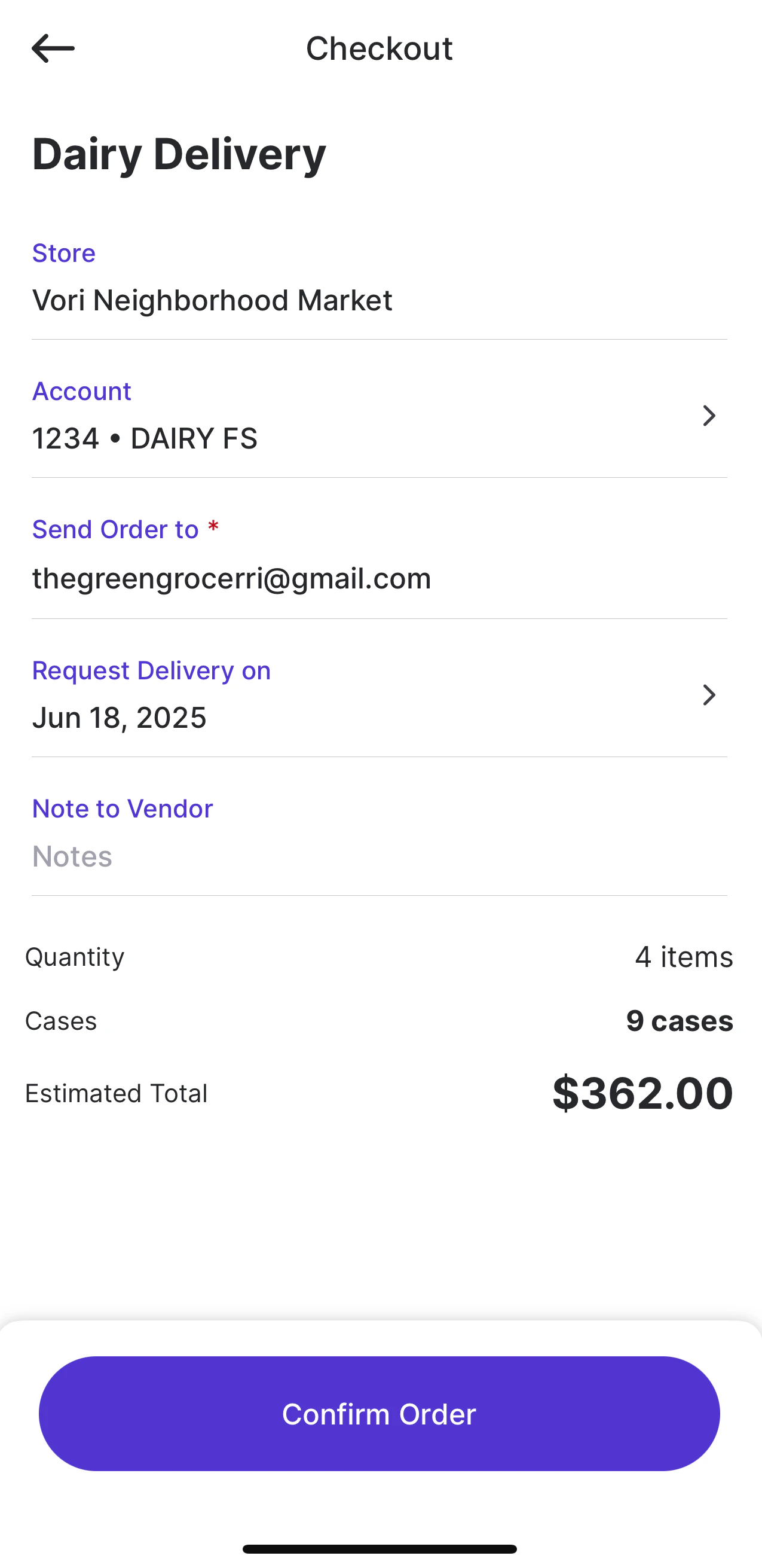Confirm the order
Screen dimensions: 762x1568
(378, 1413)
